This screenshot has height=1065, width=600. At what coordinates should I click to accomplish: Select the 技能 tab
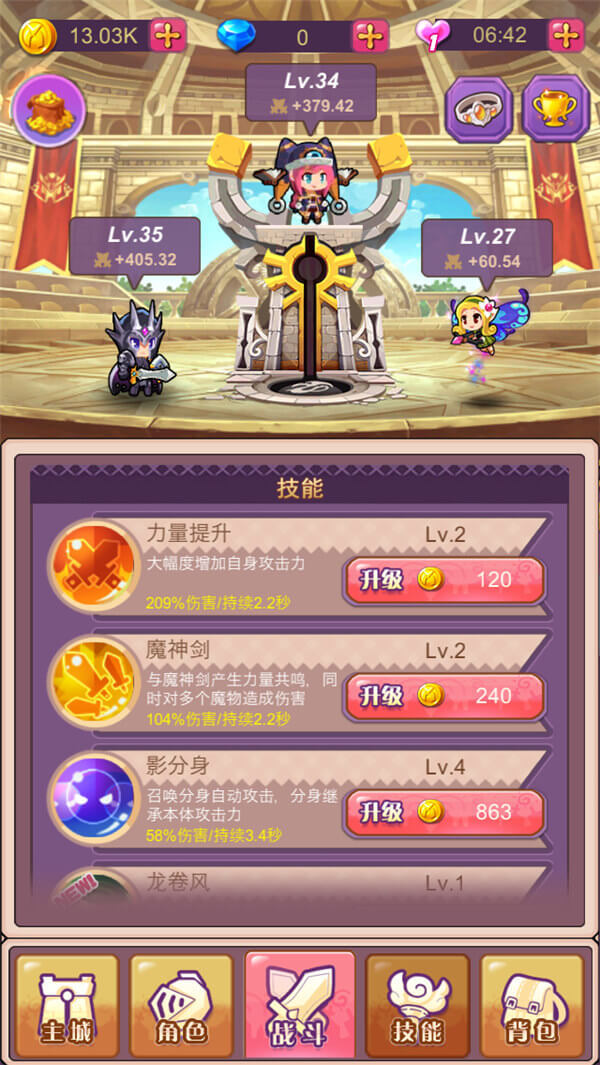click(x=417, y=1005)
